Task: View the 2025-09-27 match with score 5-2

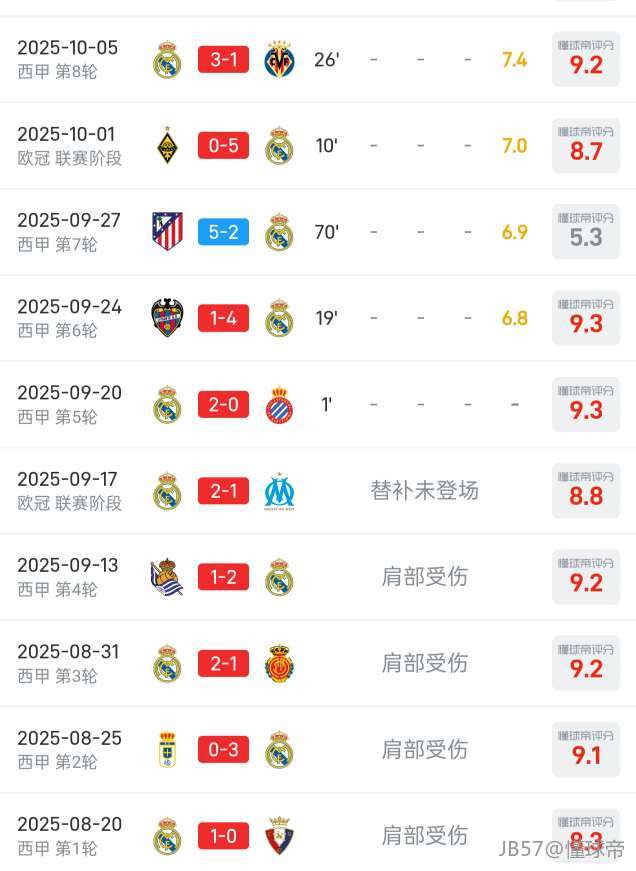Action: [x=223, y=232]
